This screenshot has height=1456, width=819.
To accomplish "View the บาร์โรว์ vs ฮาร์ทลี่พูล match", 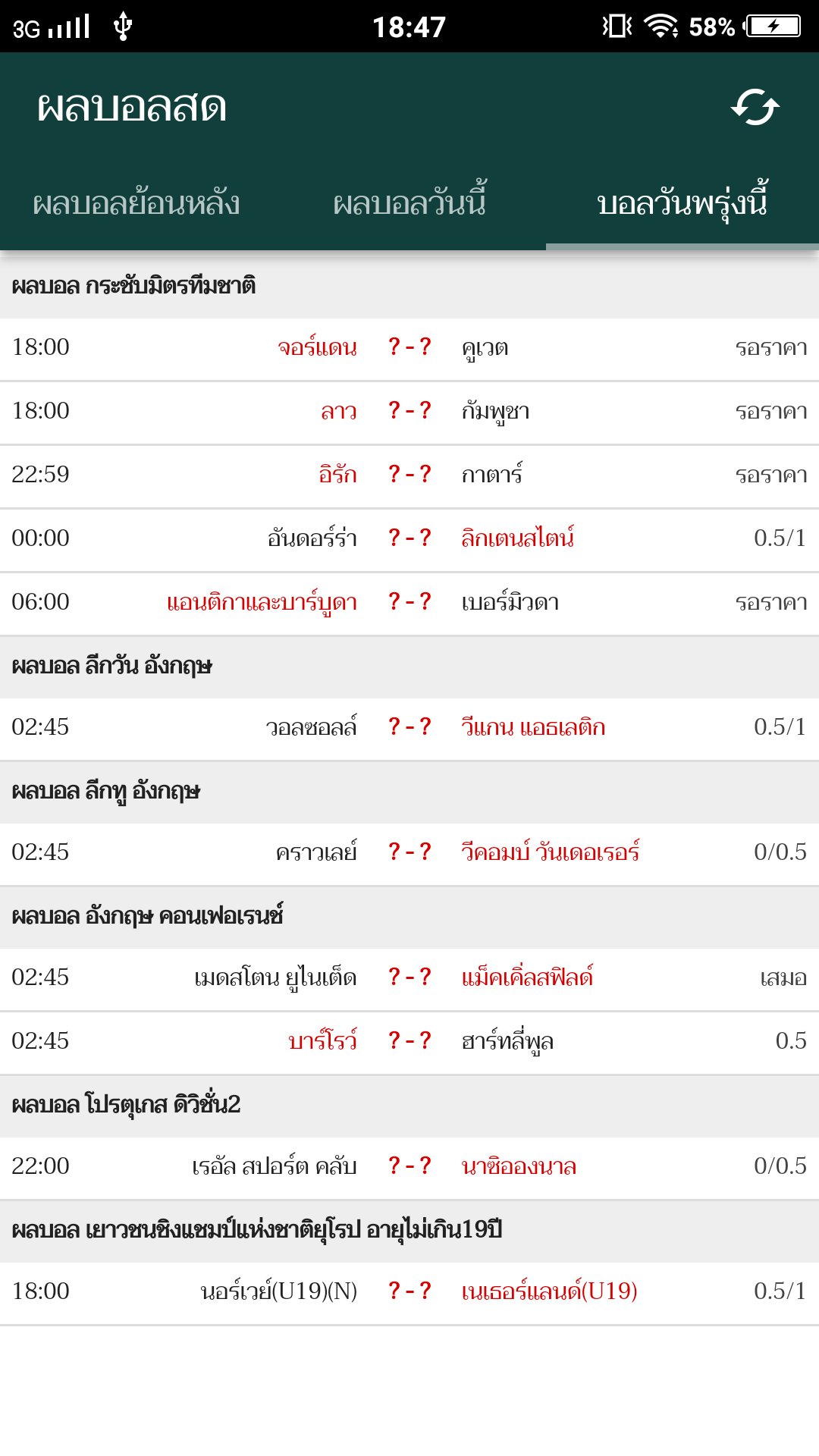I will [x=409, y=1042].
